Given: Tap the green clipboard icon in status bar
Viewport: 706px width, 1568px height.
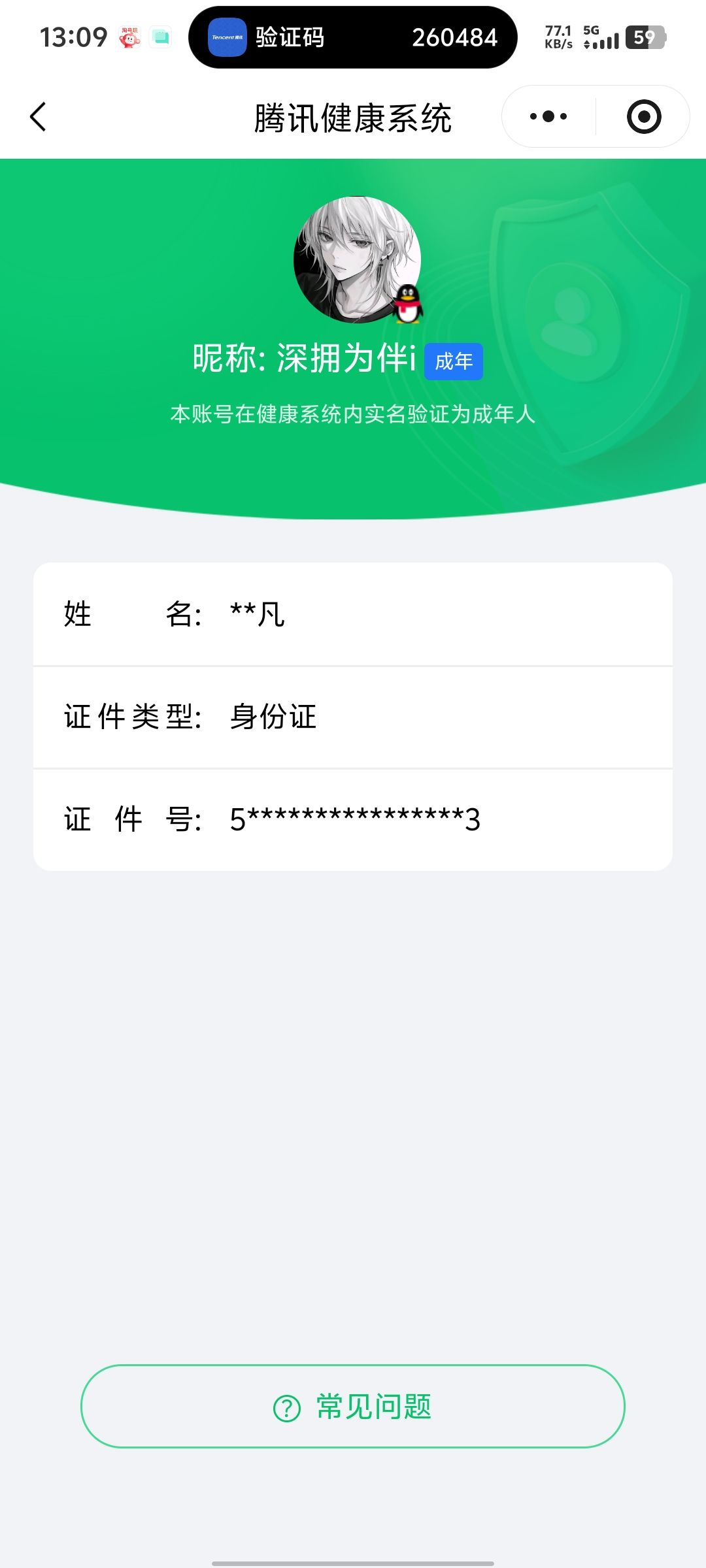Looking at the screenshot, I should pos(161,37).
